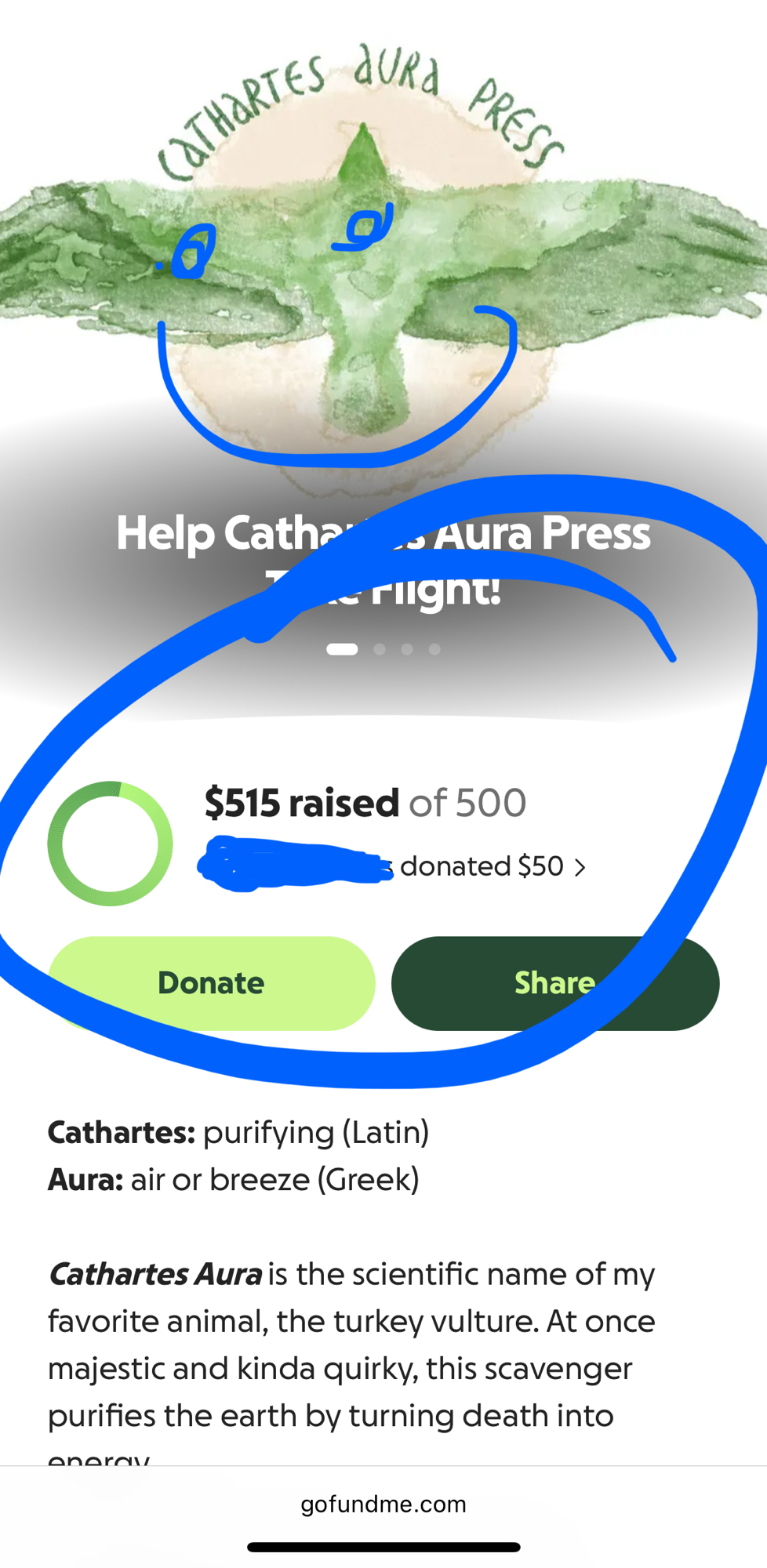Tap the Donate button
This screenshot has width=767, height=1568.
[x=211, y=983]
